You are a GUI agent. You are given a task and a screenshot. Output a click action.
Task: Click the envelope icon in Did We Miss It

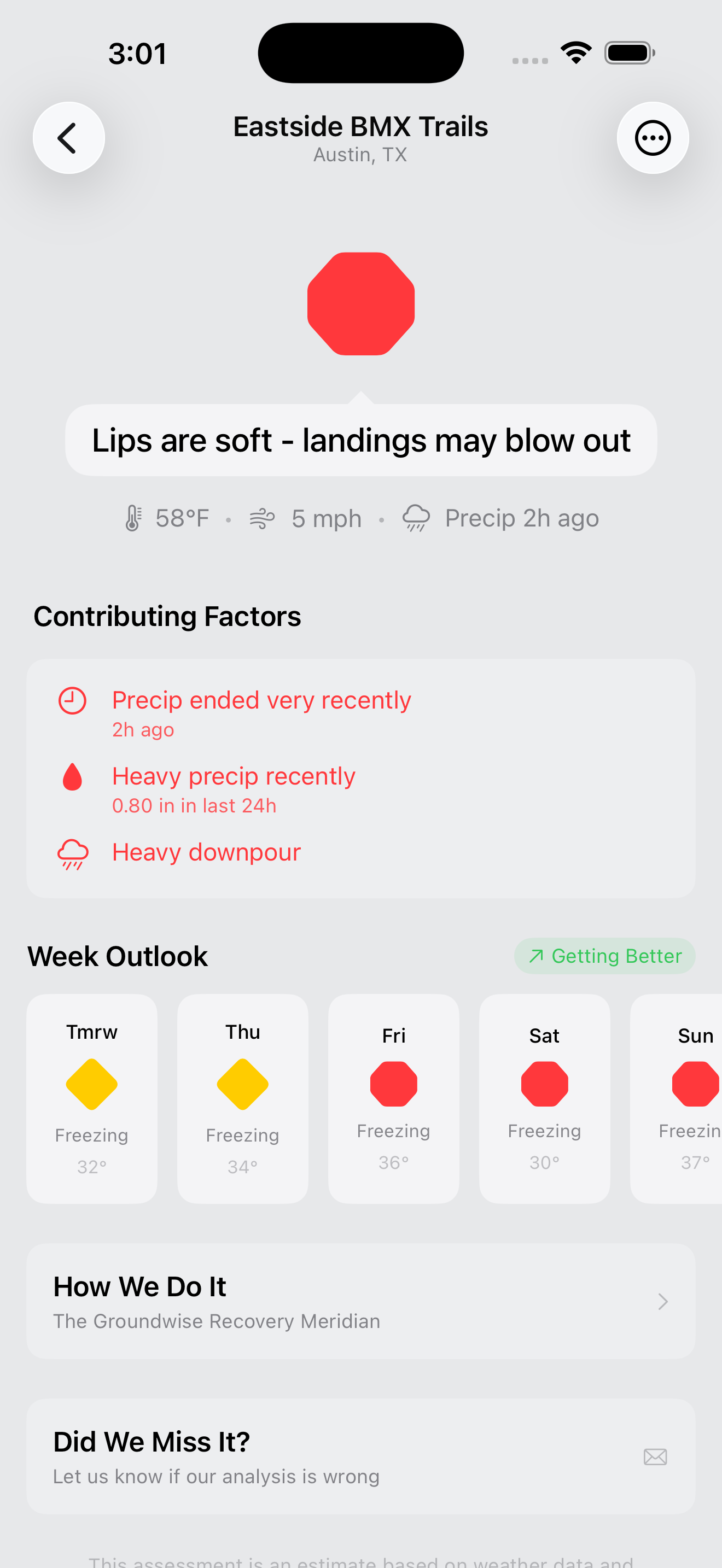coord(655,1456)
